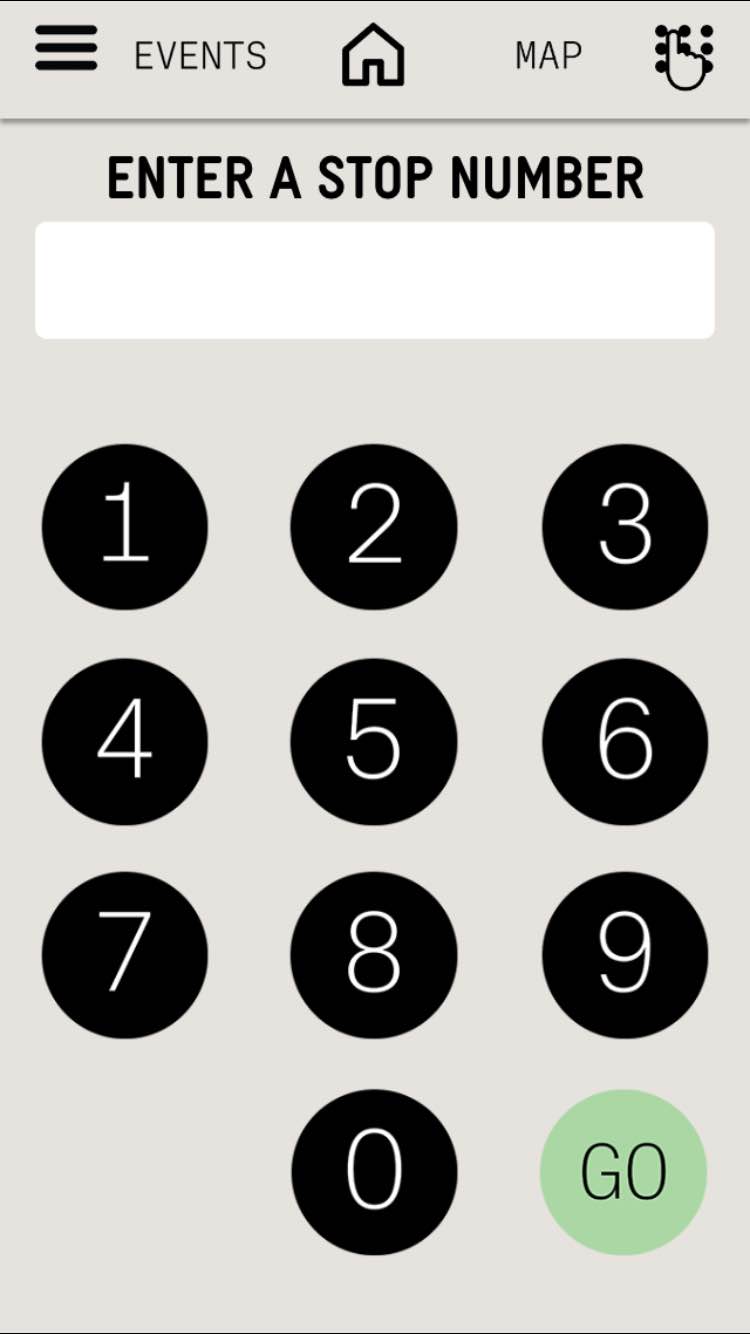Enter digit 8 on keypad
This screenshot has width=750, height=1334.
(374, 955)
